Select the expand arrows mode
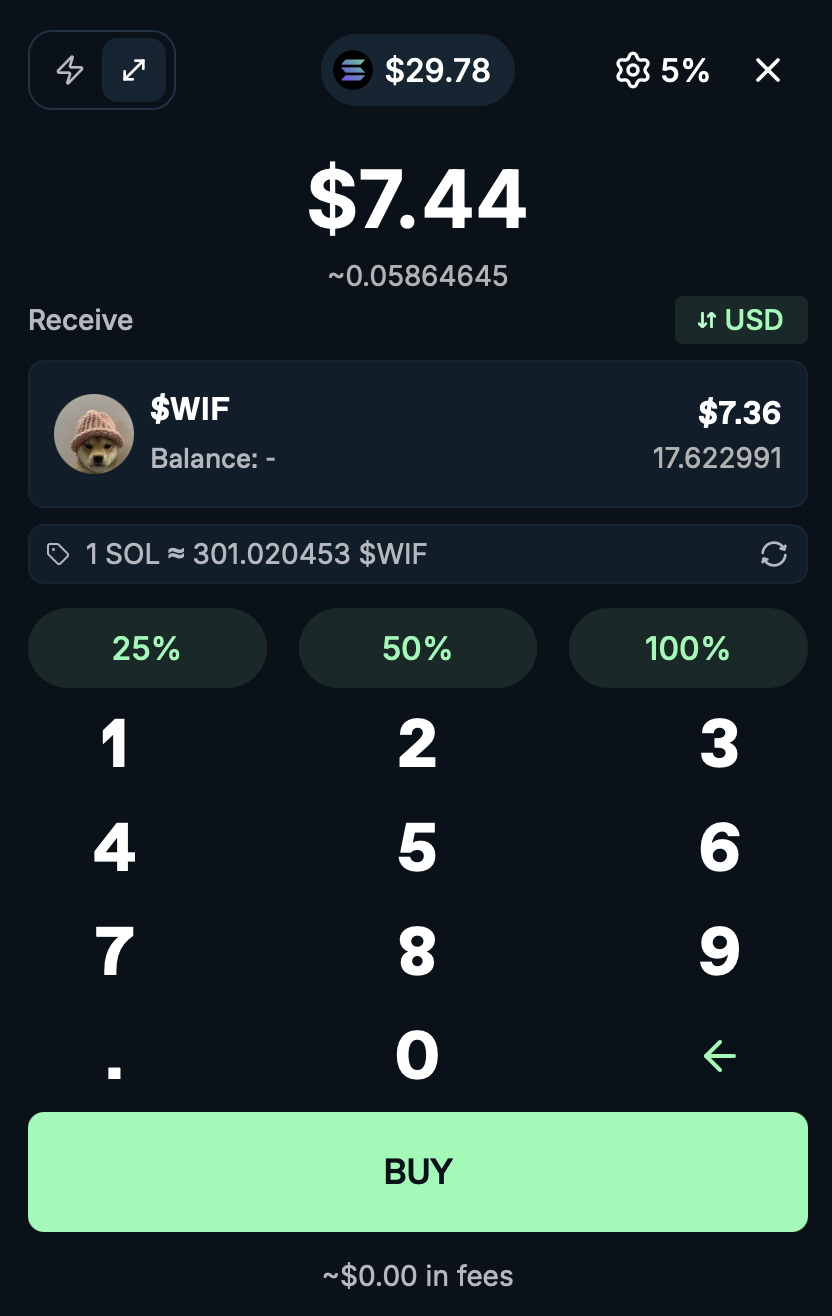This screenshot has width=832, height=1316. point(134,70)
